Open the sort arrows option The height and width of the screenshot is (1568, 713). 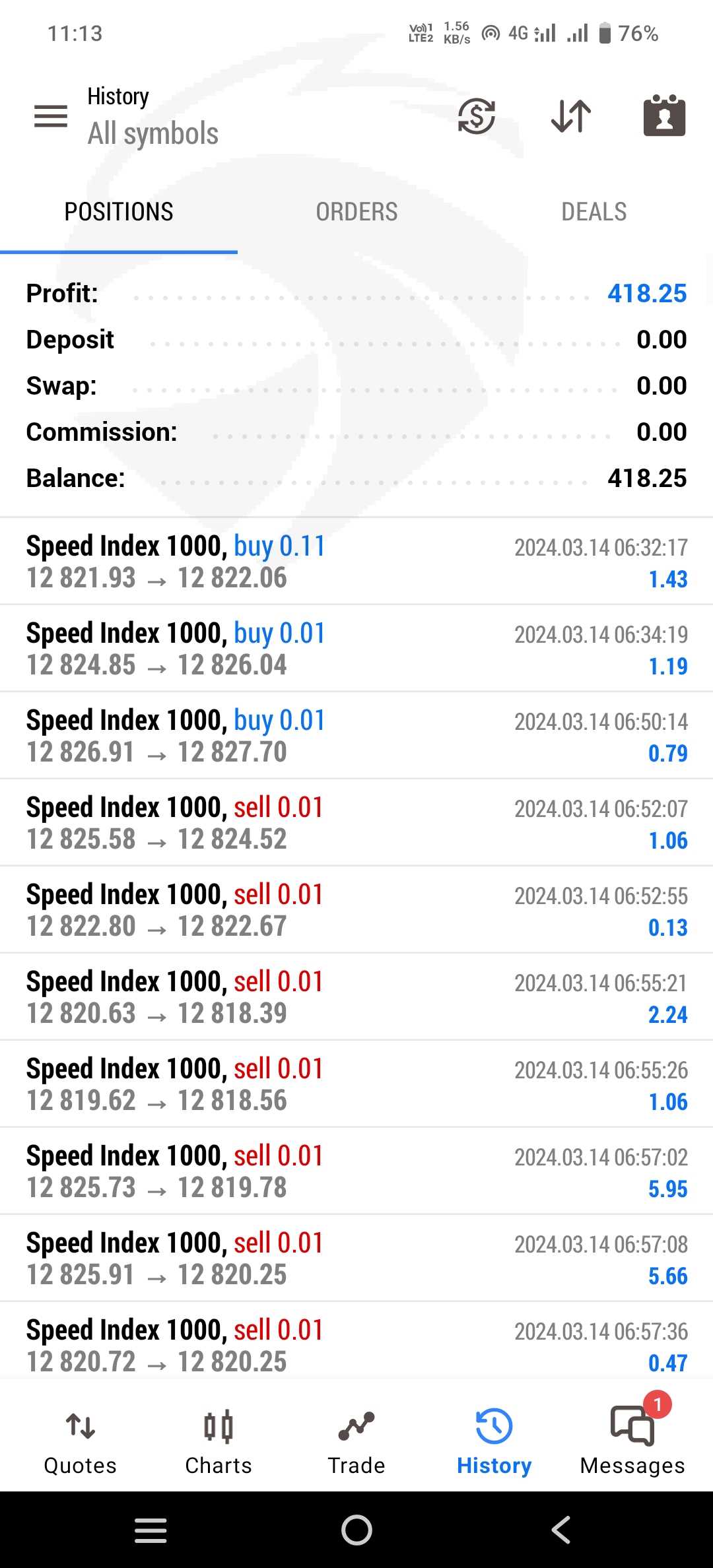(570, 116)
